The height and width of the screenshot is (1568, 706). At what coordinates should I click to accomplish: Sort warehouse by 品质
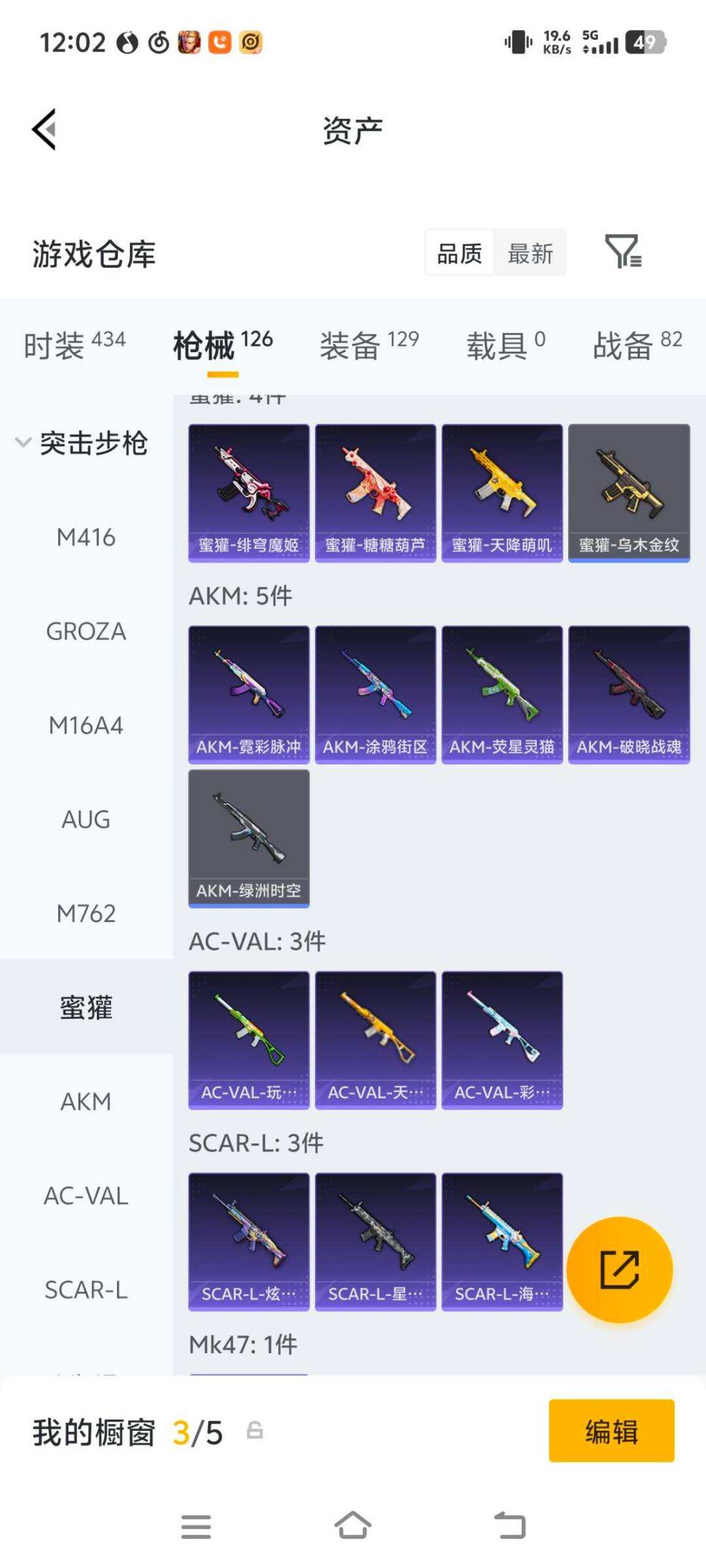pyautogui.click(x=460, y=253)
